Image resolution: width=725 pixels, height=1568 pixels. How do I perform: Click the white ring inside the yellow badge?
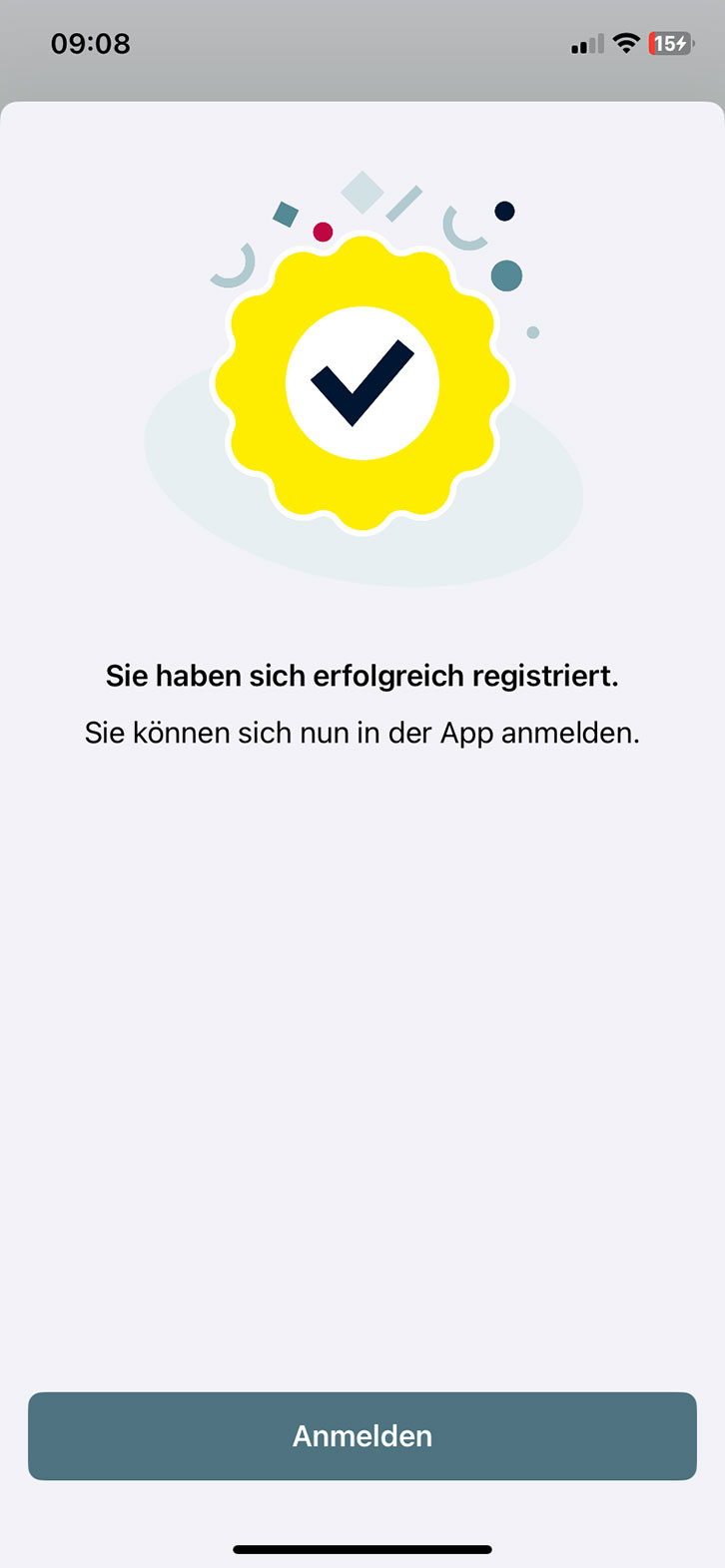(362, 319)
